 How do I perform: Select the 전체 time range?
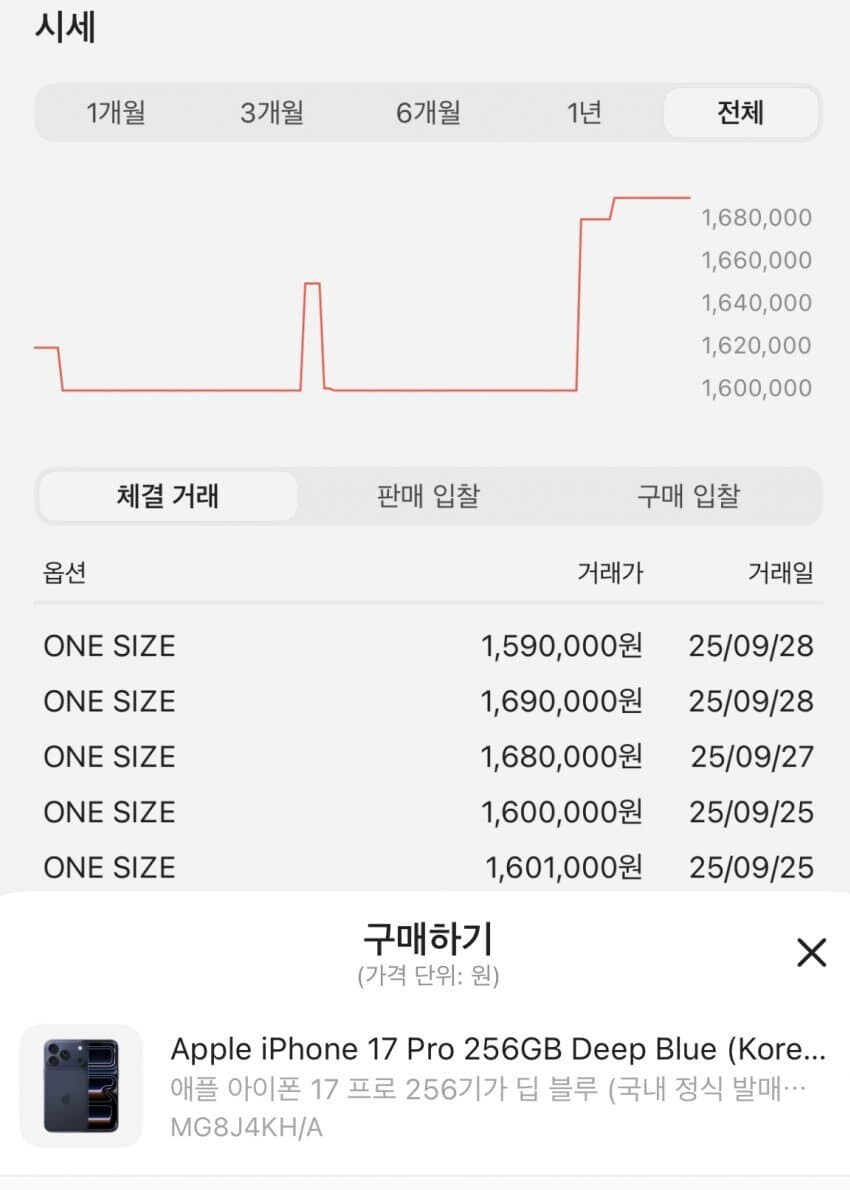[740, 112]
